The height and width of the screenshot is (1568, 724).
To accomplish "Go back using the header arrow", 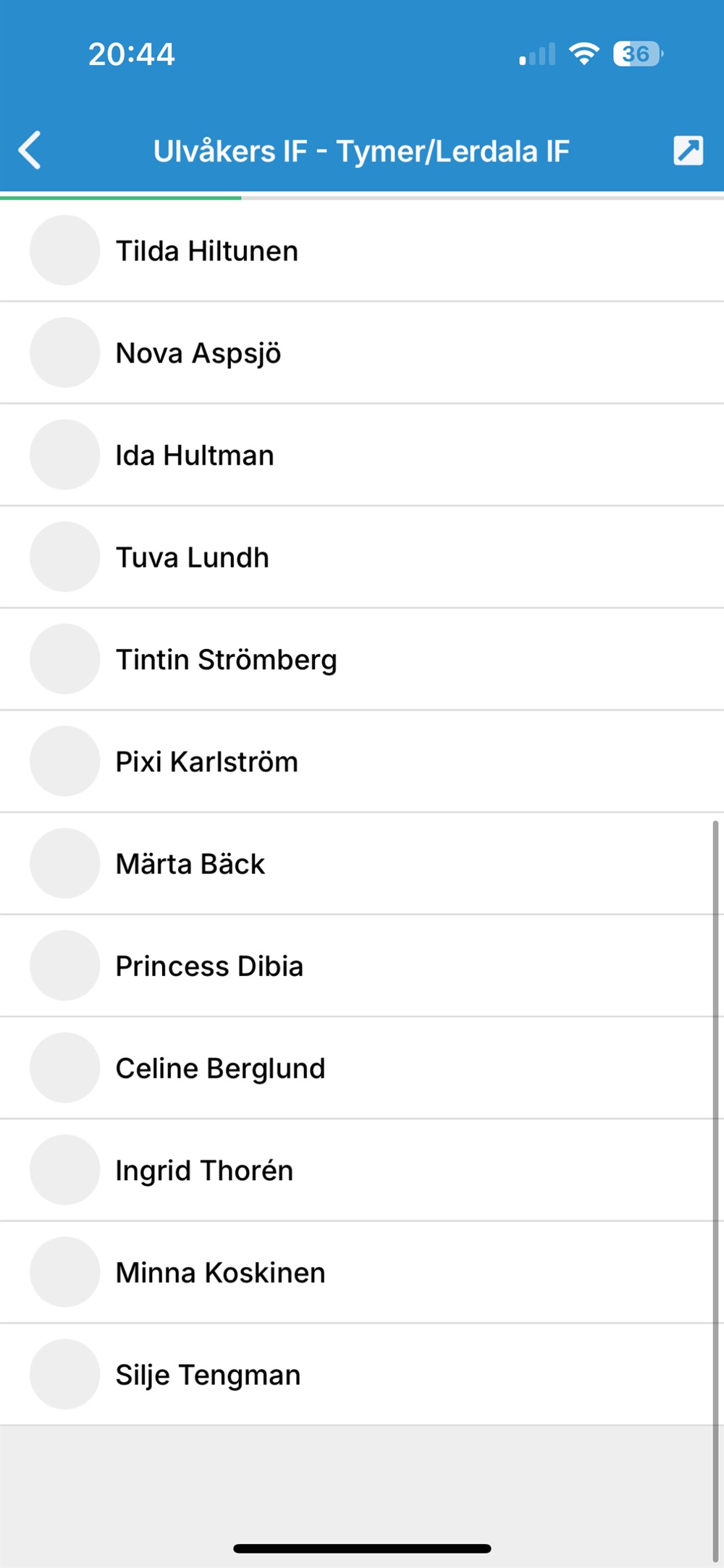I will click(x=30, y=151).
